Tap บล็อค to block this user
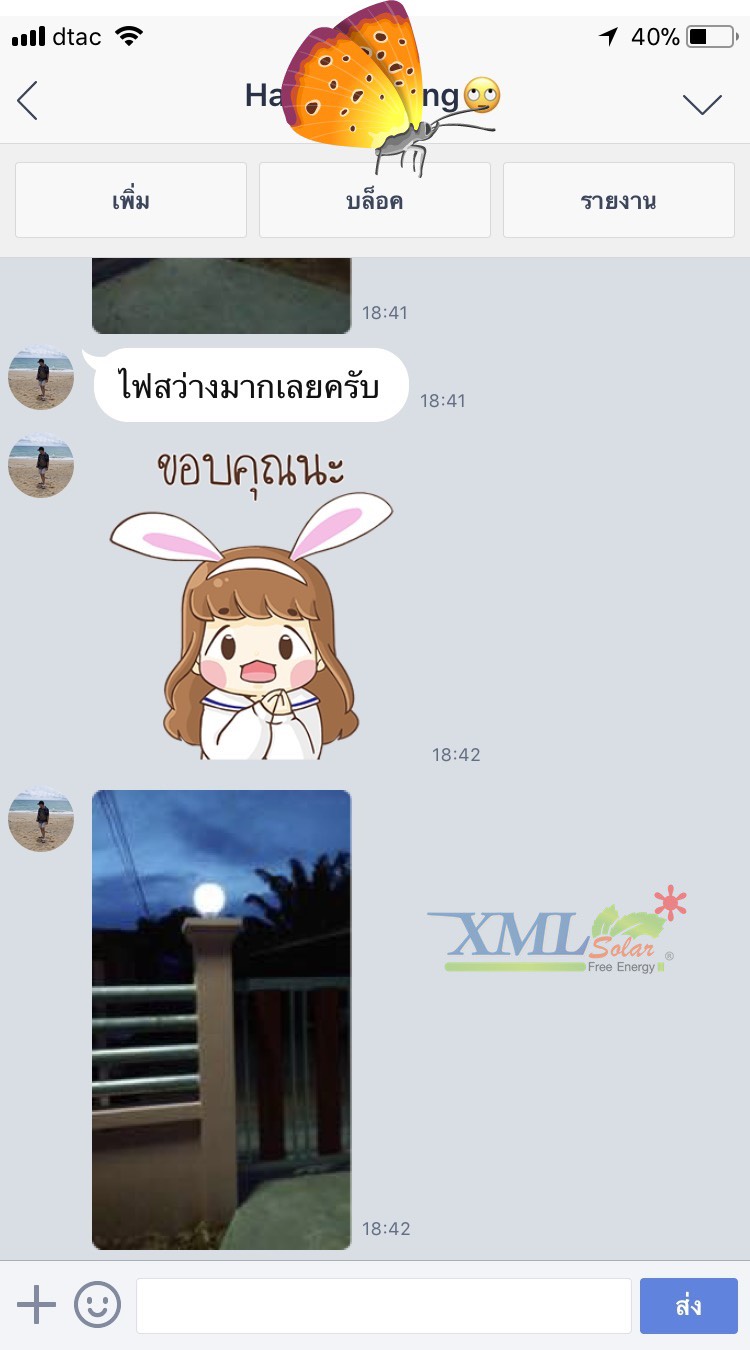Viewport: 750px width, 1350px height. point(374,199)
